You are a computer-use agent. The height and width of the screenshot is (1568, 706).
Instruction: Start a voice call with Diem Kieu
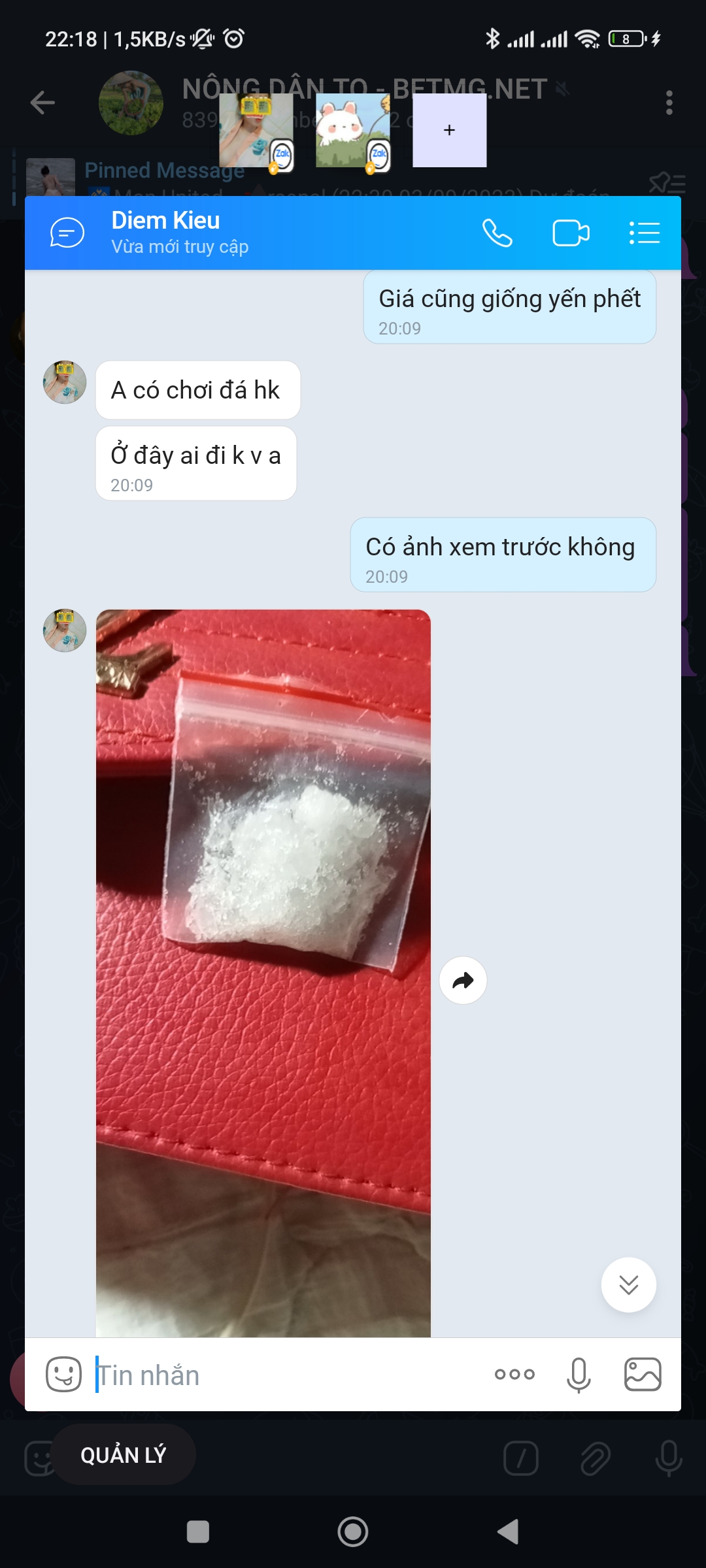pos(497,233)
